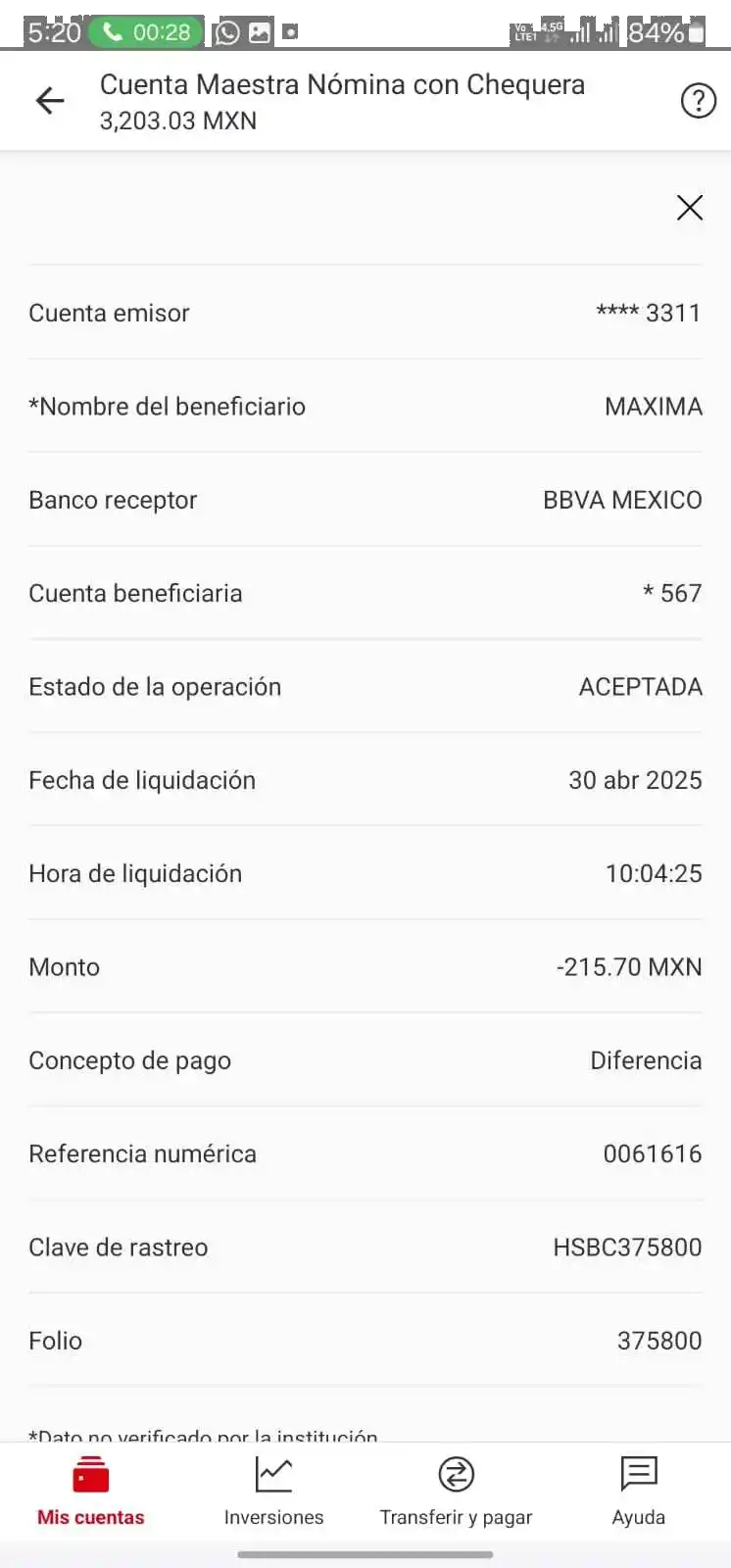
Task: Go back using the top arrow
Action: 49,100
